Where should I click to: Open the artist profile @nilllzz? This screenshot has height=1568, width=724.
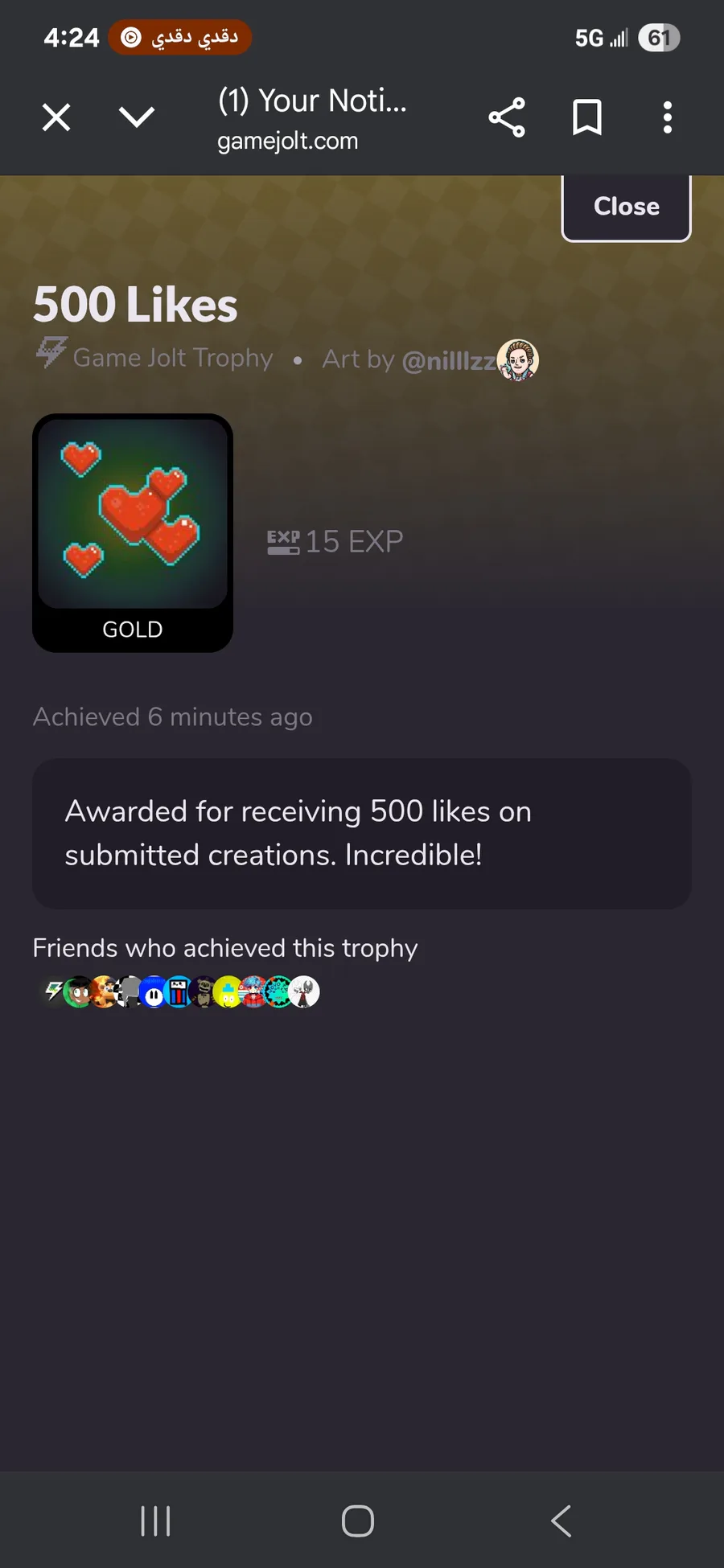(x=449, y=360)
